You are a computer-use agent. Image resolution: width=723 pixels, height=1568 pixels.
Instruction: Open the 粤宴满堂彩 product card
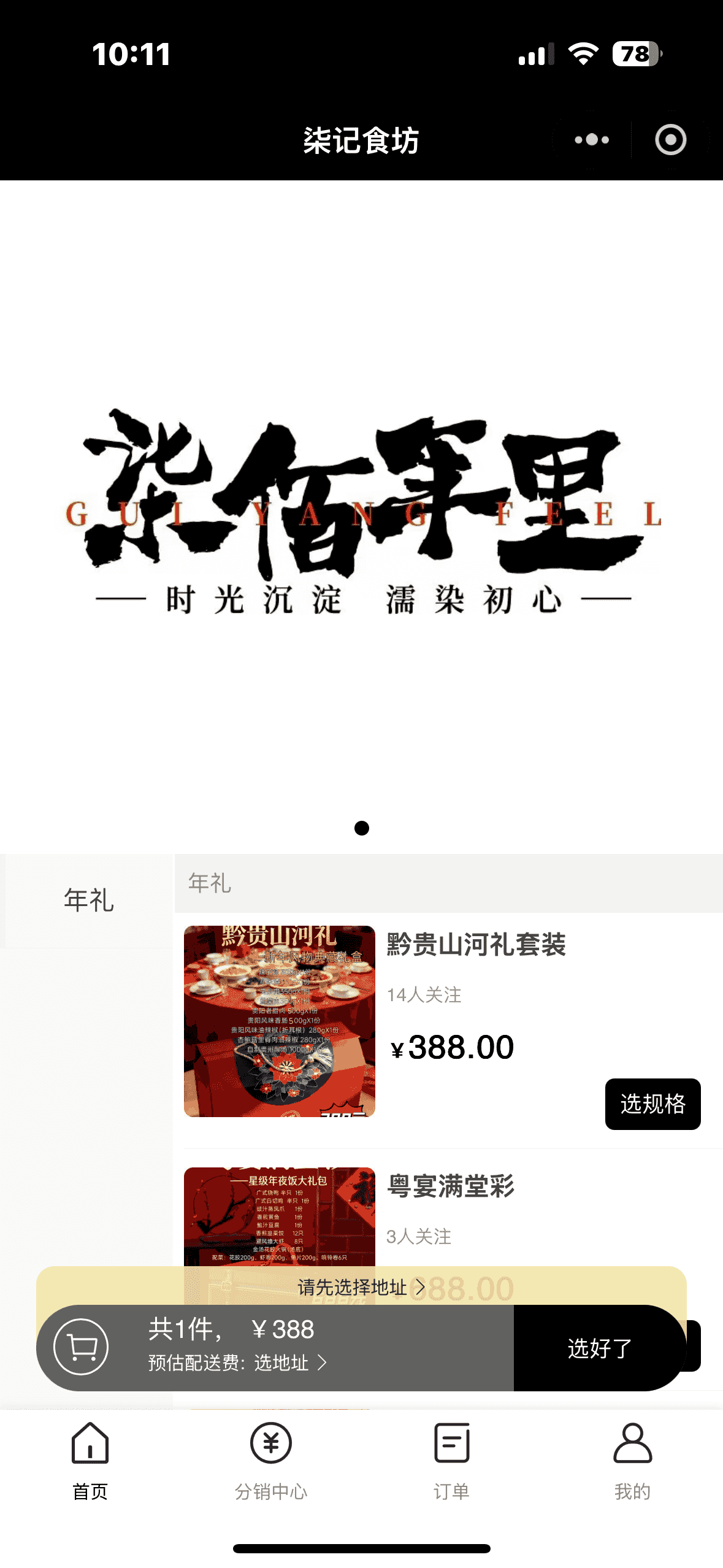(451, 1186)
